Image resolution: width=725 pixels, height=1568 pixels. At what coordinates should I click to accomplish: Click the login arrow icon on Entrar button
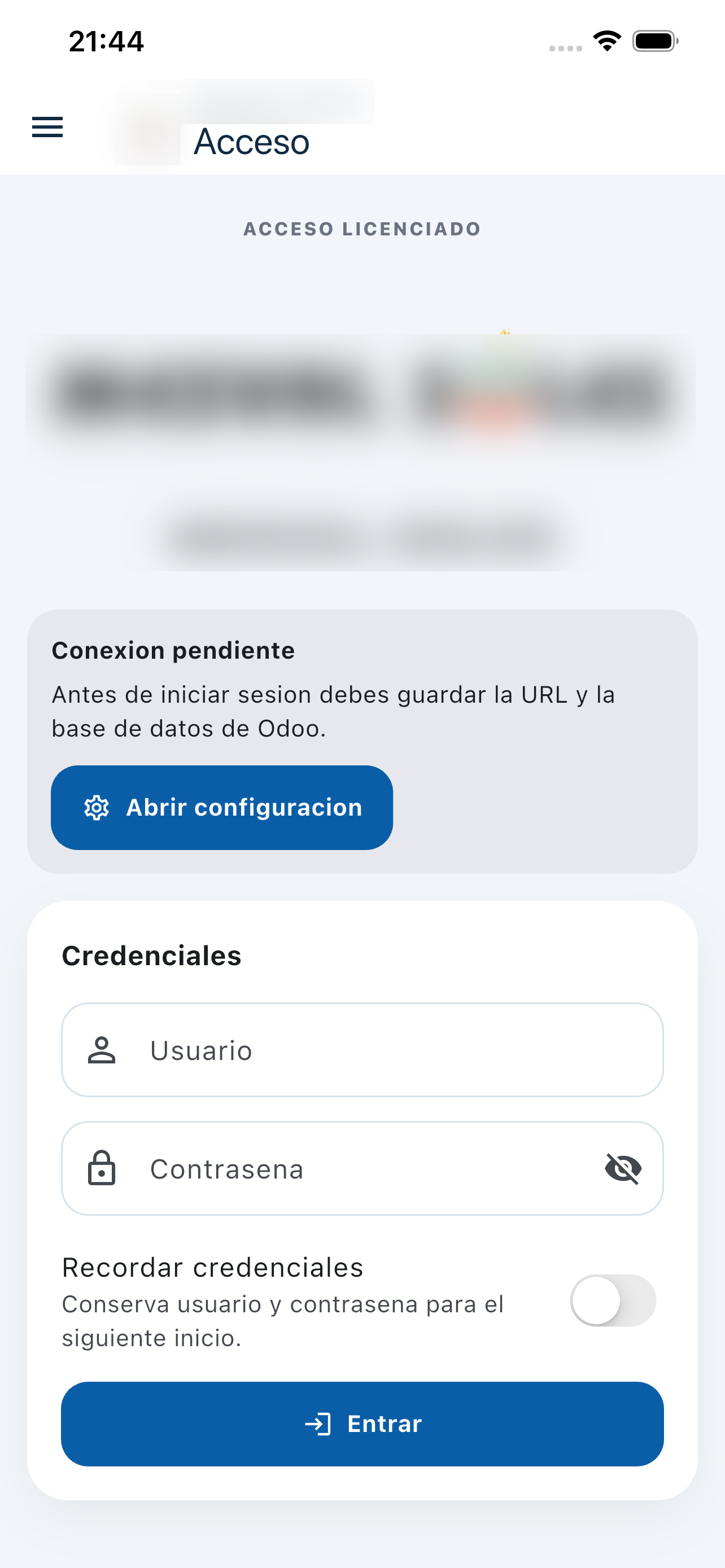pyautogui.click(x=317, y=1424)
